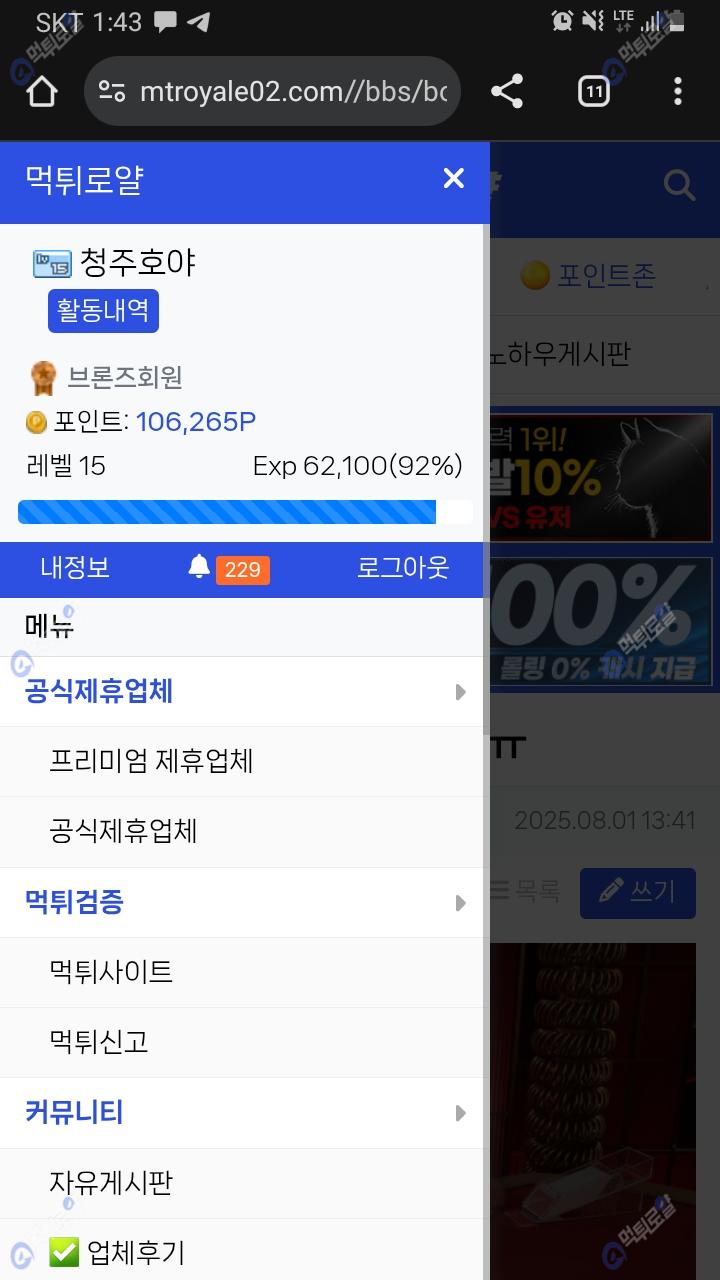Screen dimensions: 720x1280
Task: Close the 먹튀로얄 side drawer
Action: tap(454, 179)
